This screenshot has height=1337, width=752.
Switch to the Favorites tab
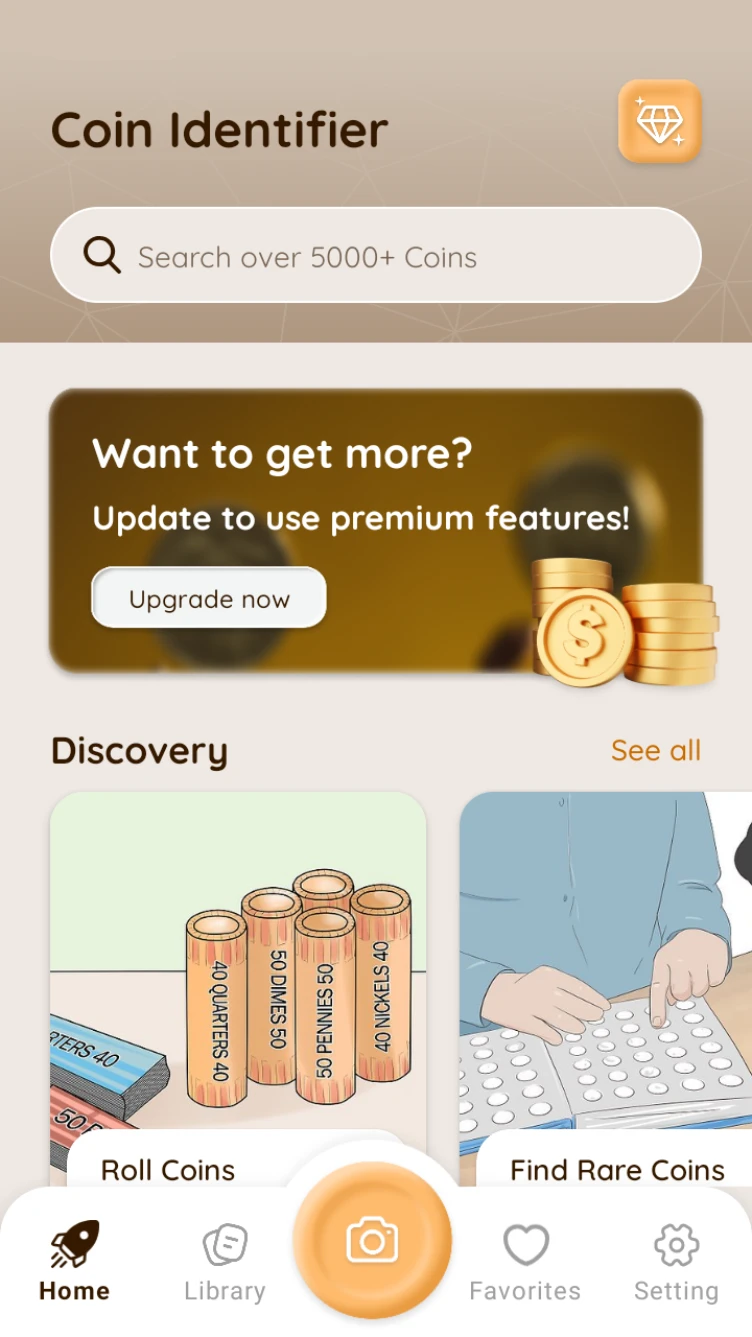525,1260
